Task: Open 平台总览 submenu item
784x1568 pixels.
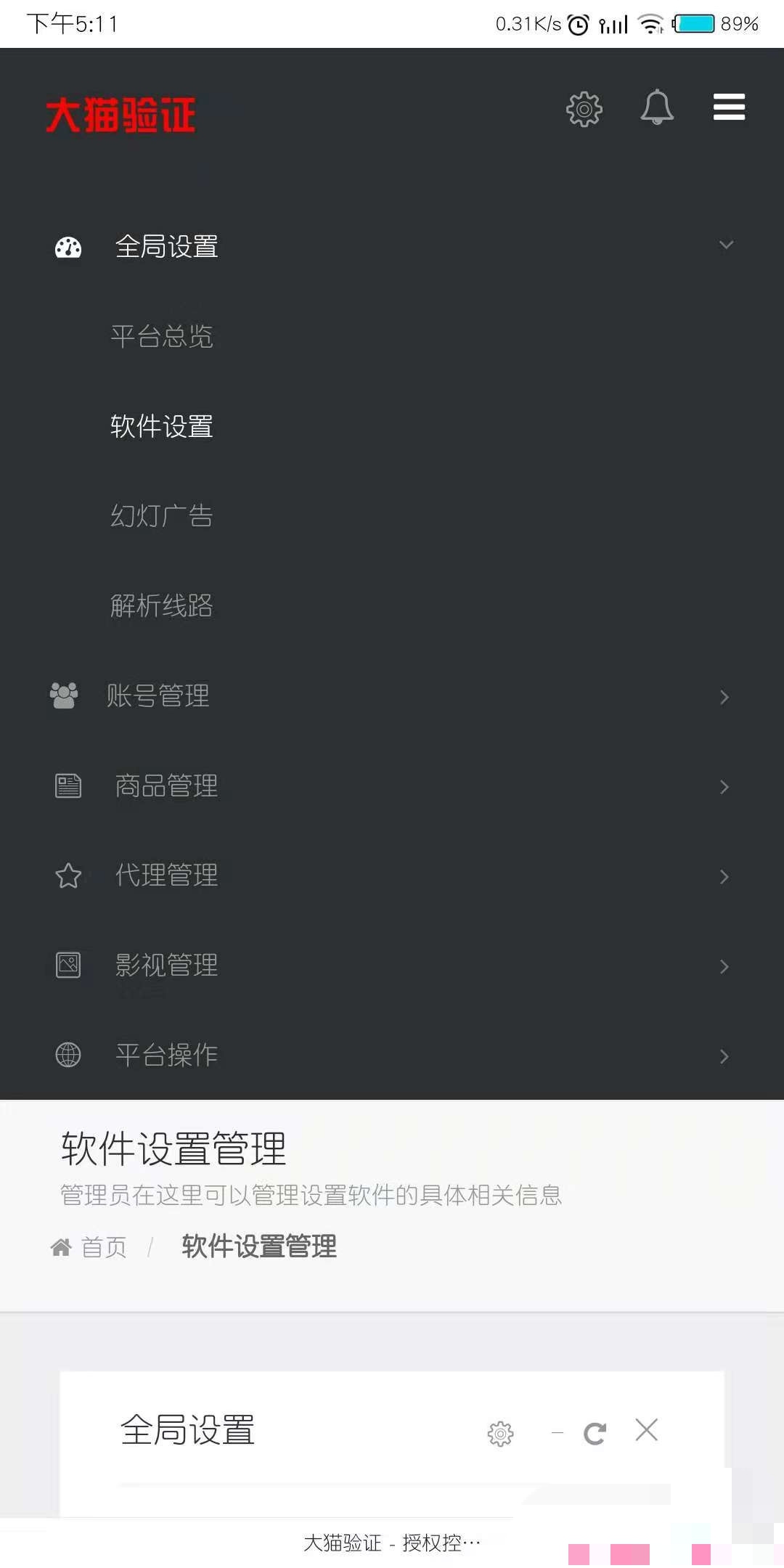Action: 161,336
